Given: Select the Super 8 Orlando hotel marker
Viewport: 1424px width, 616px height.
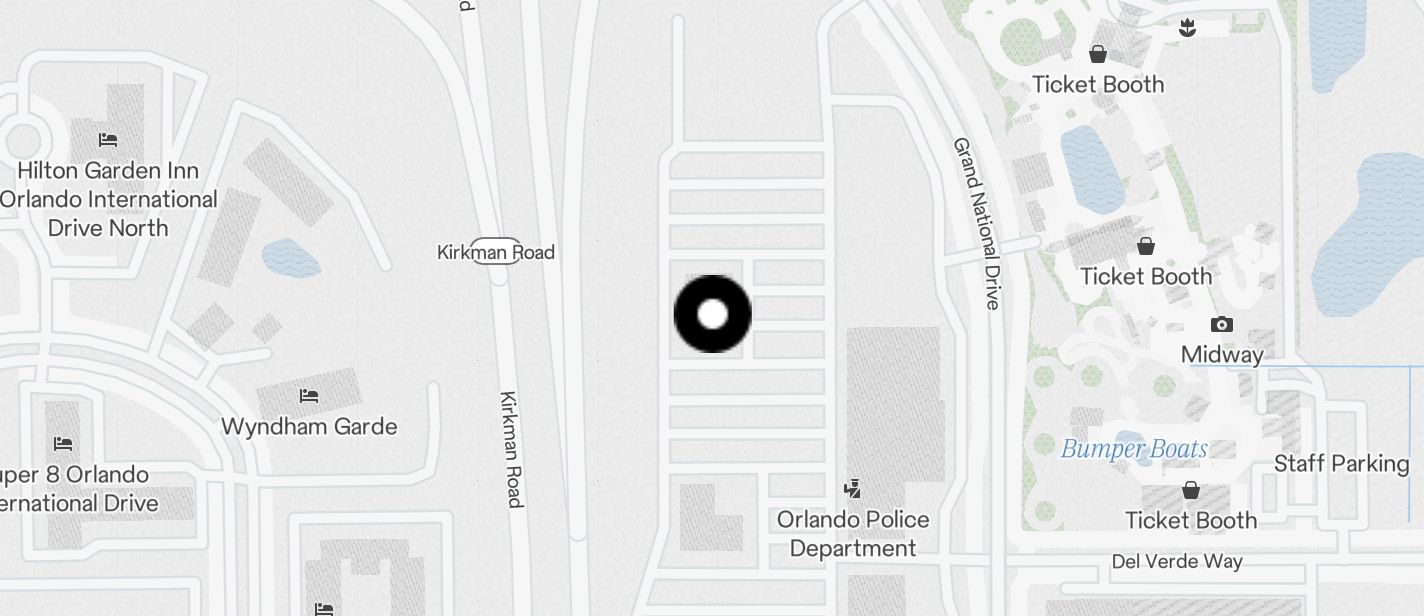Looking at the screenshot, I should tap(63, 443).
